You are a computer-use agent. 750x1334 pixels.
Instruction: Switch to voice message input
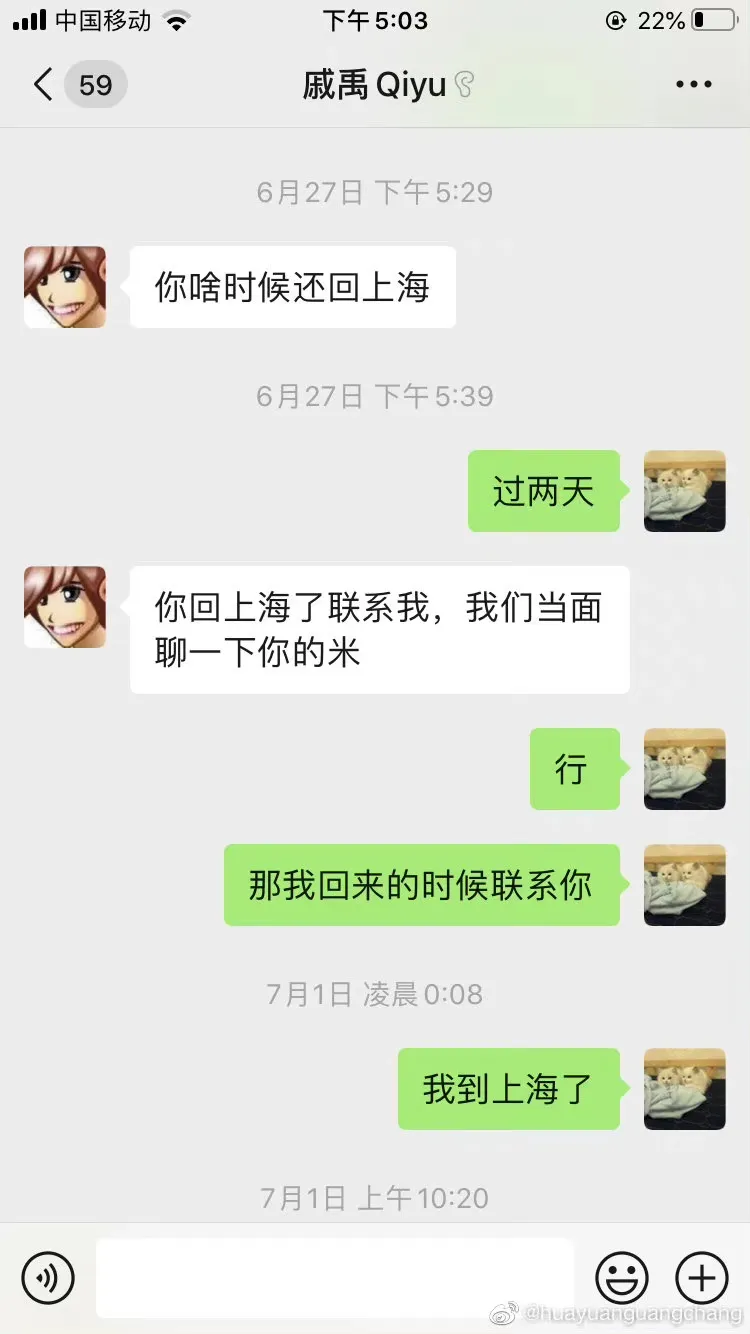[48, 1277]
